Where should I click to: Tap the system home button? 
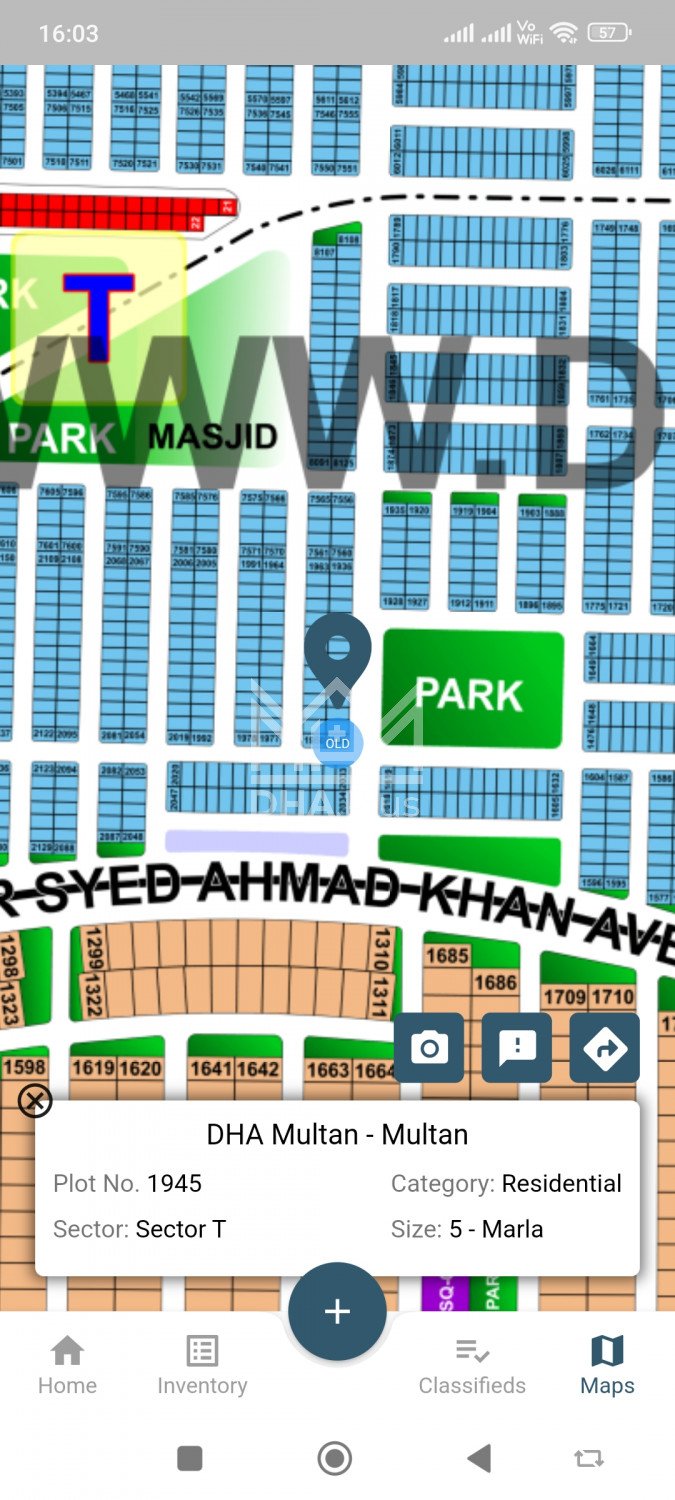(335, 1458)
